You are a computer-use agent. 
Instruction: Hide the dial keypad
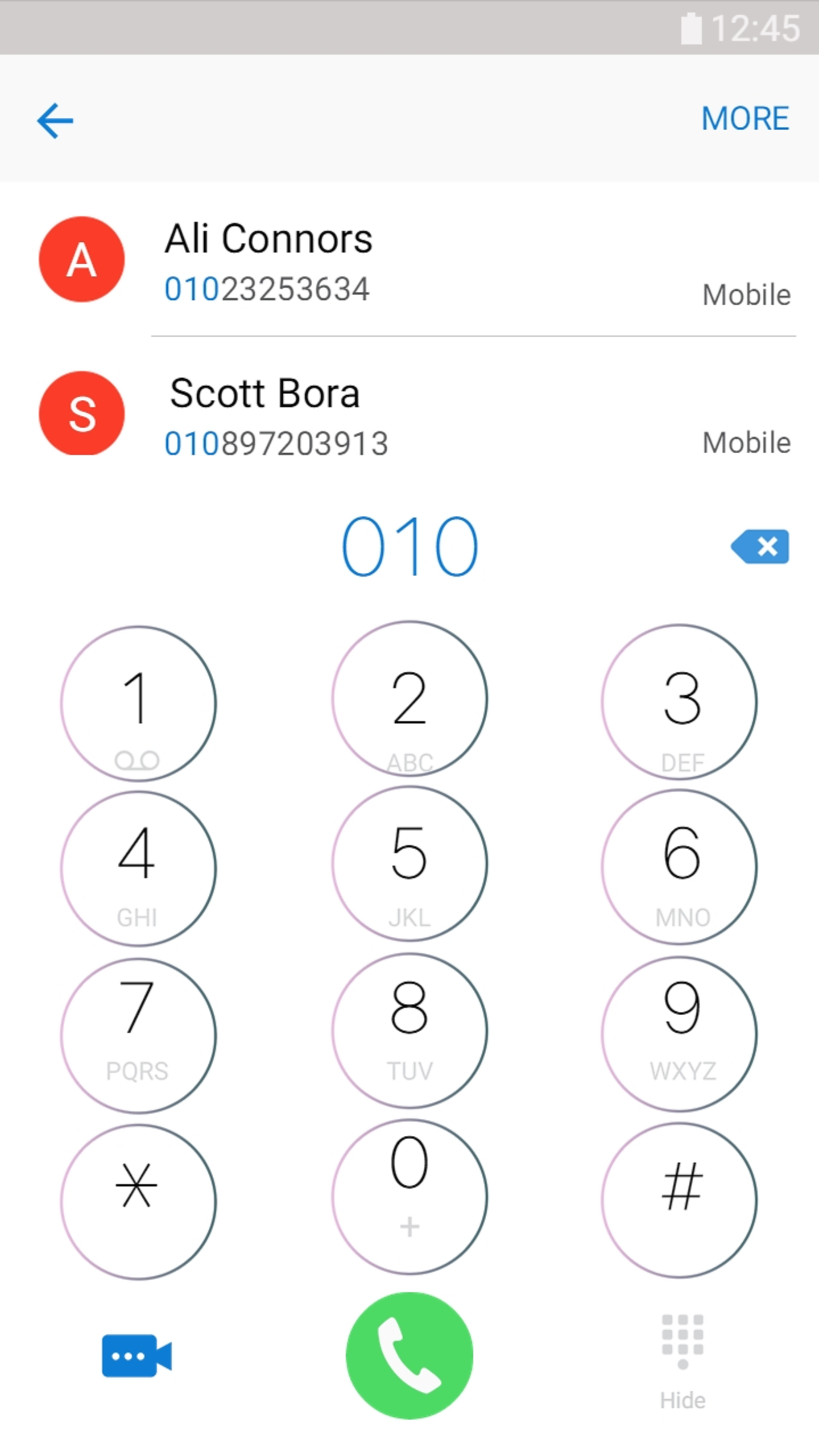tap(682, 1362)
